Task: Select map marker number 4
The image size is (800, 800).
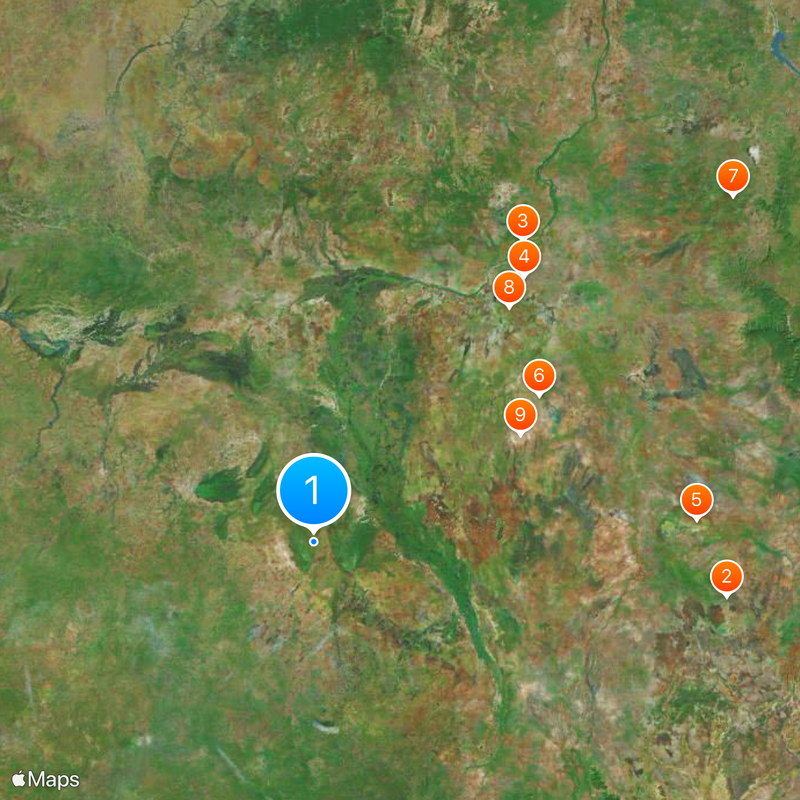Action: [524, 256]
